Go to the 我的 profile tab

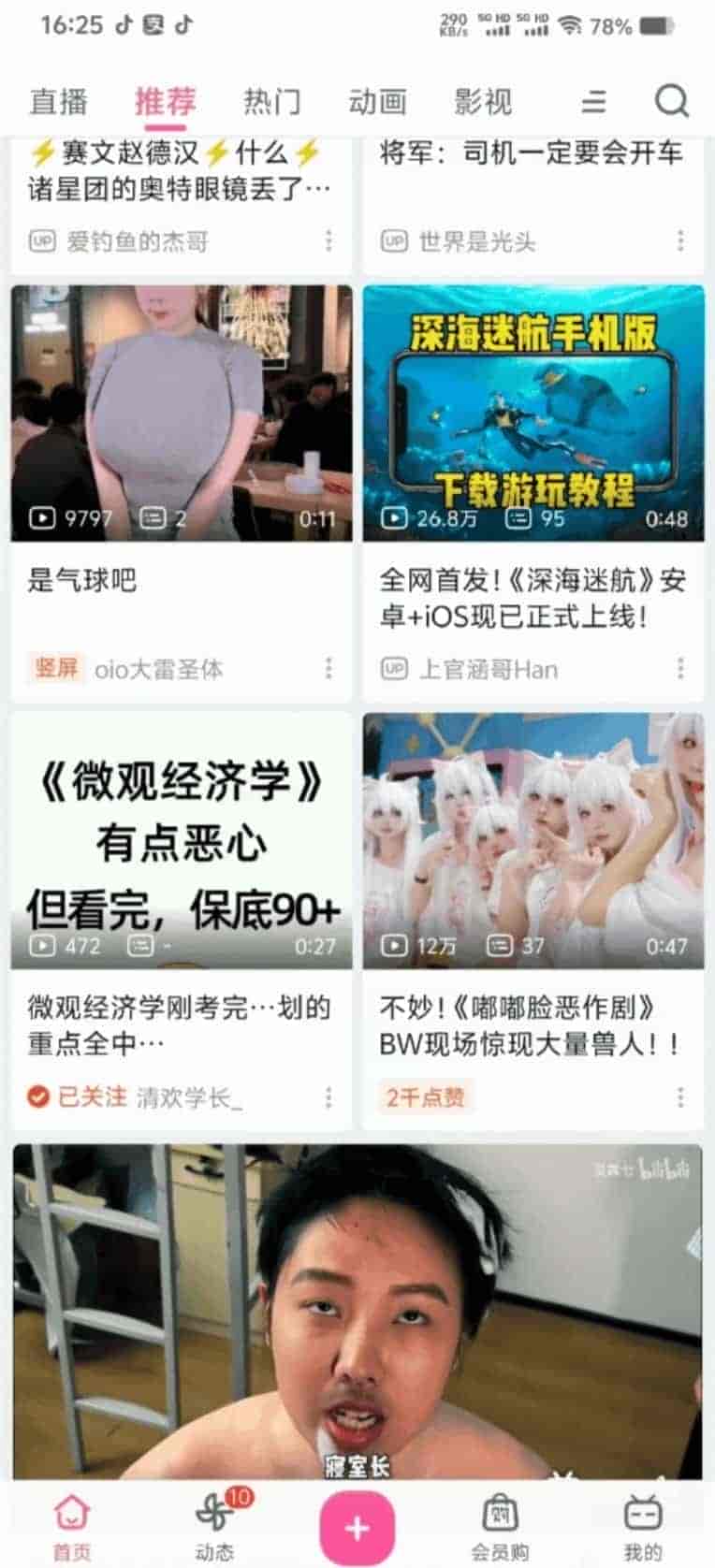[642, 1528]
